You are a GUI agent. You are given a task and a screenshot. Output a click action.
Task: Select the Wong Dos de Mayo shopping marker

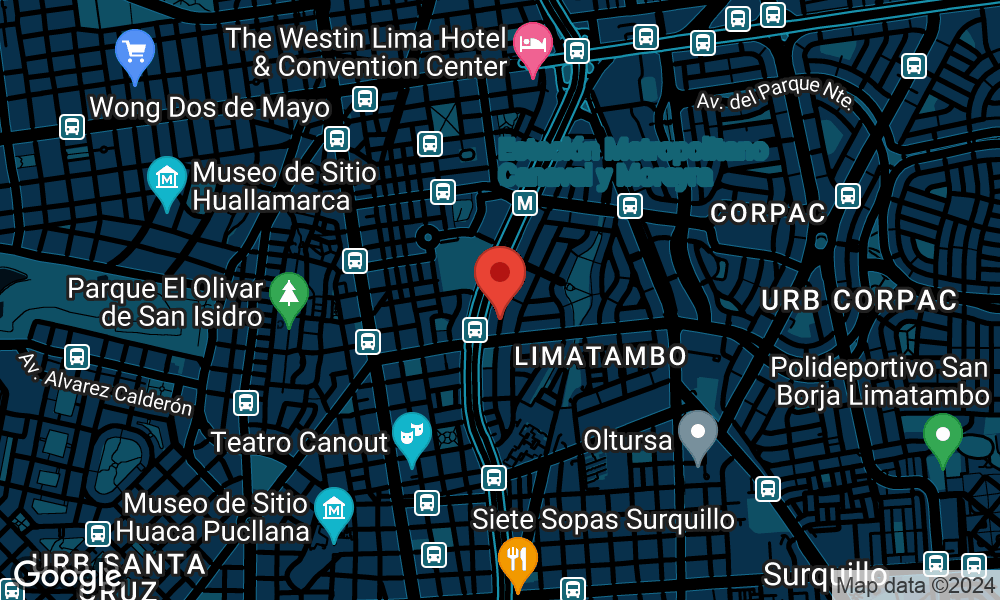[x=134, y=50]
